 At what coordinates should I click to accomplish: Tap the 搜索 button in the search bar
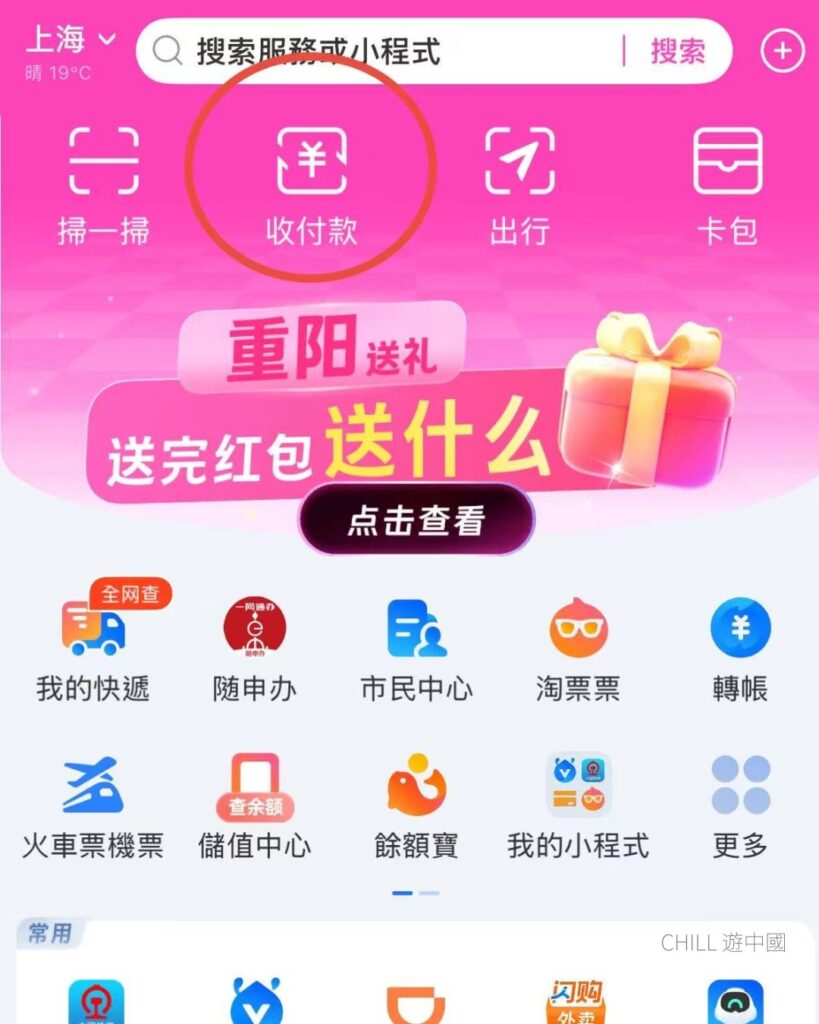pos(677,50)
